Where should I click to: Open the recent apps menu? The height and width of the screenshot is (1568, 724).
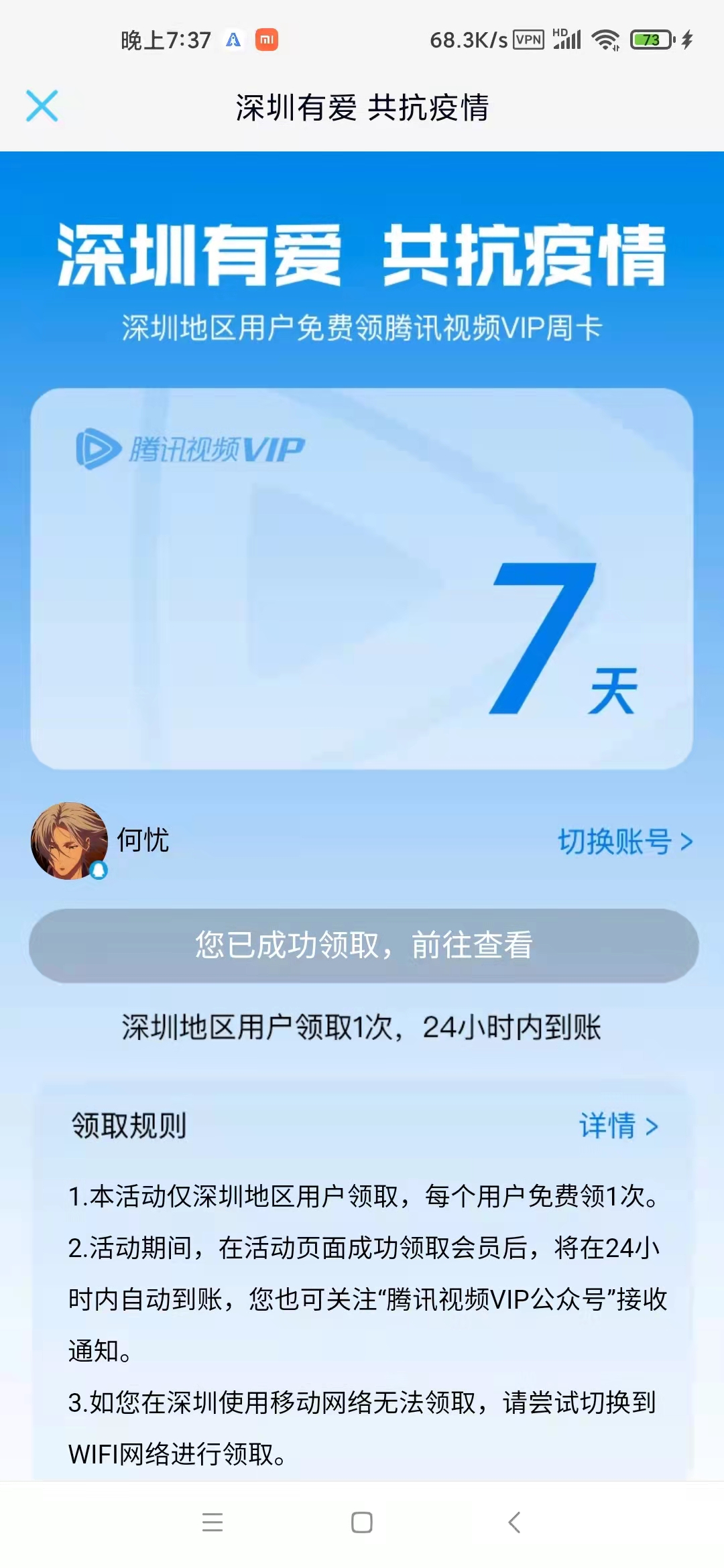tap(213, 1522)
